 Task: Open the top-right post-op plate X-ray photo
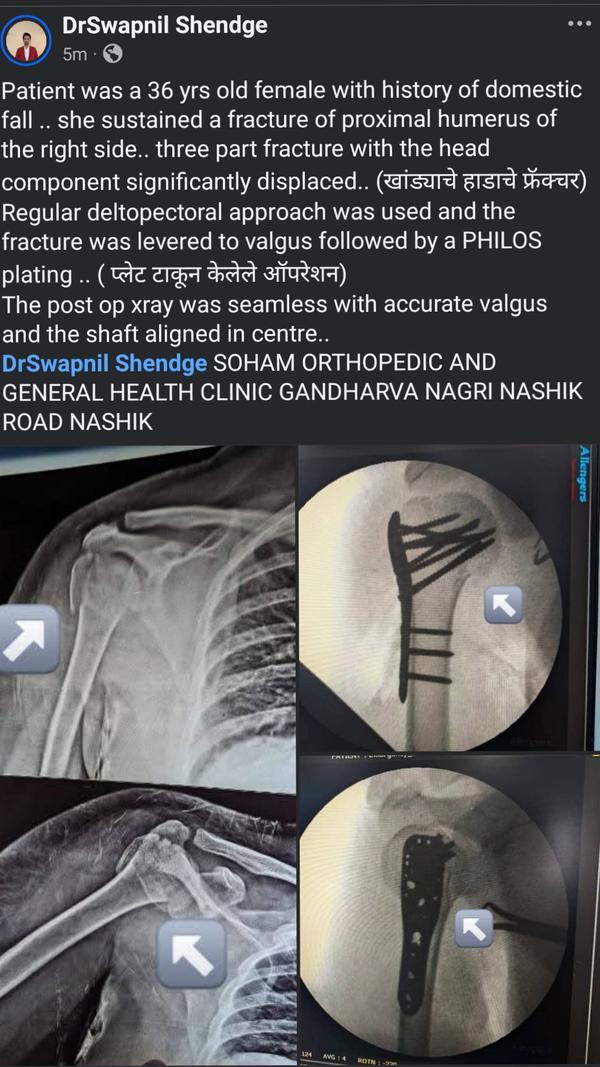447,600
